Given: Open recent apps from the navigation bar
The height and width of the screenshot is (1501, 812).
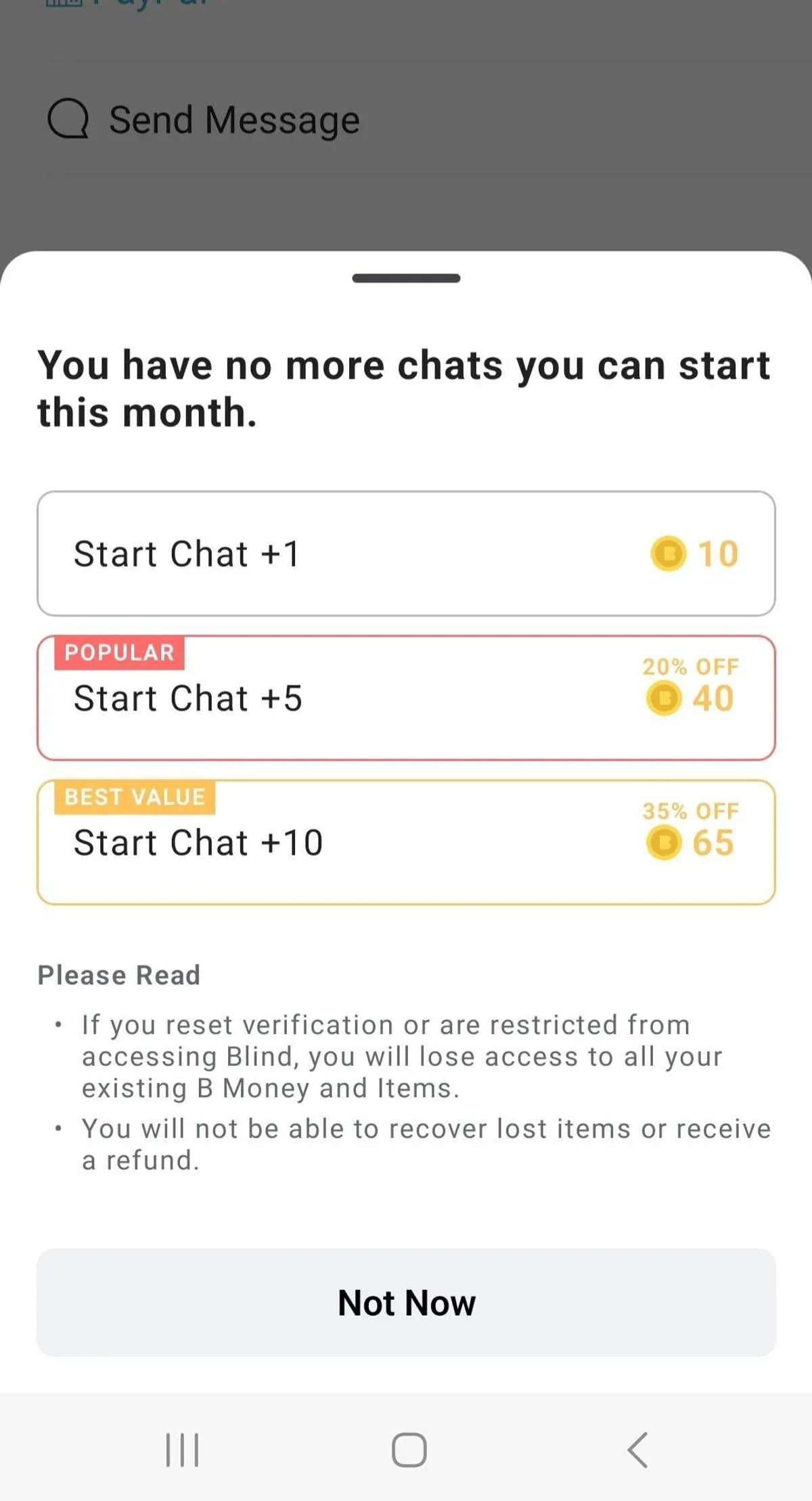Looking at the screenshot, I should pyautogui.click(x=182, y=1450).
